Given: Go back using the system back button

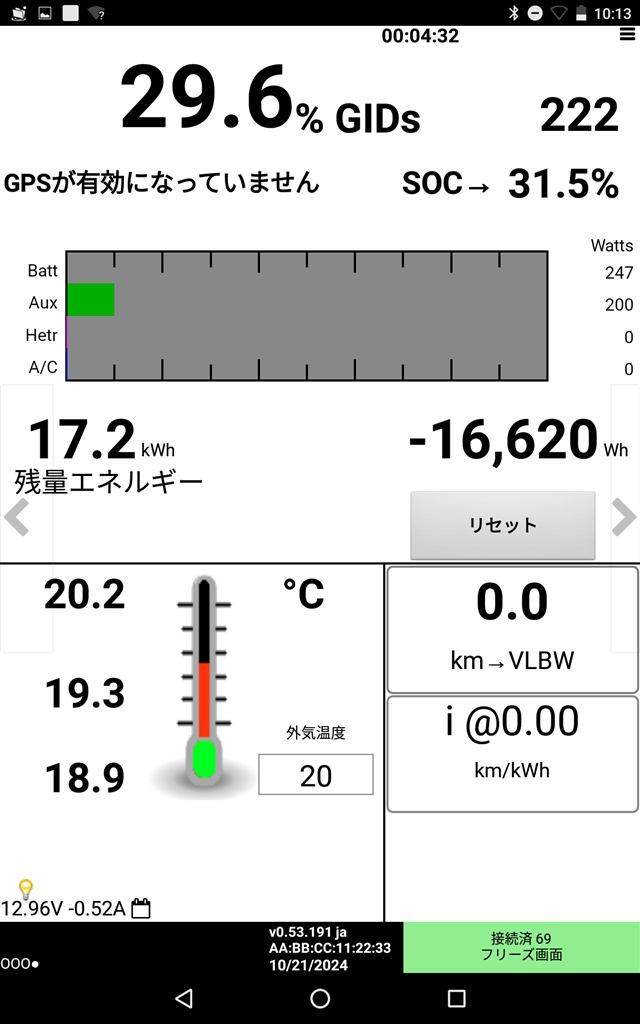Looking at the screenshot, I should tap(183, 998).
